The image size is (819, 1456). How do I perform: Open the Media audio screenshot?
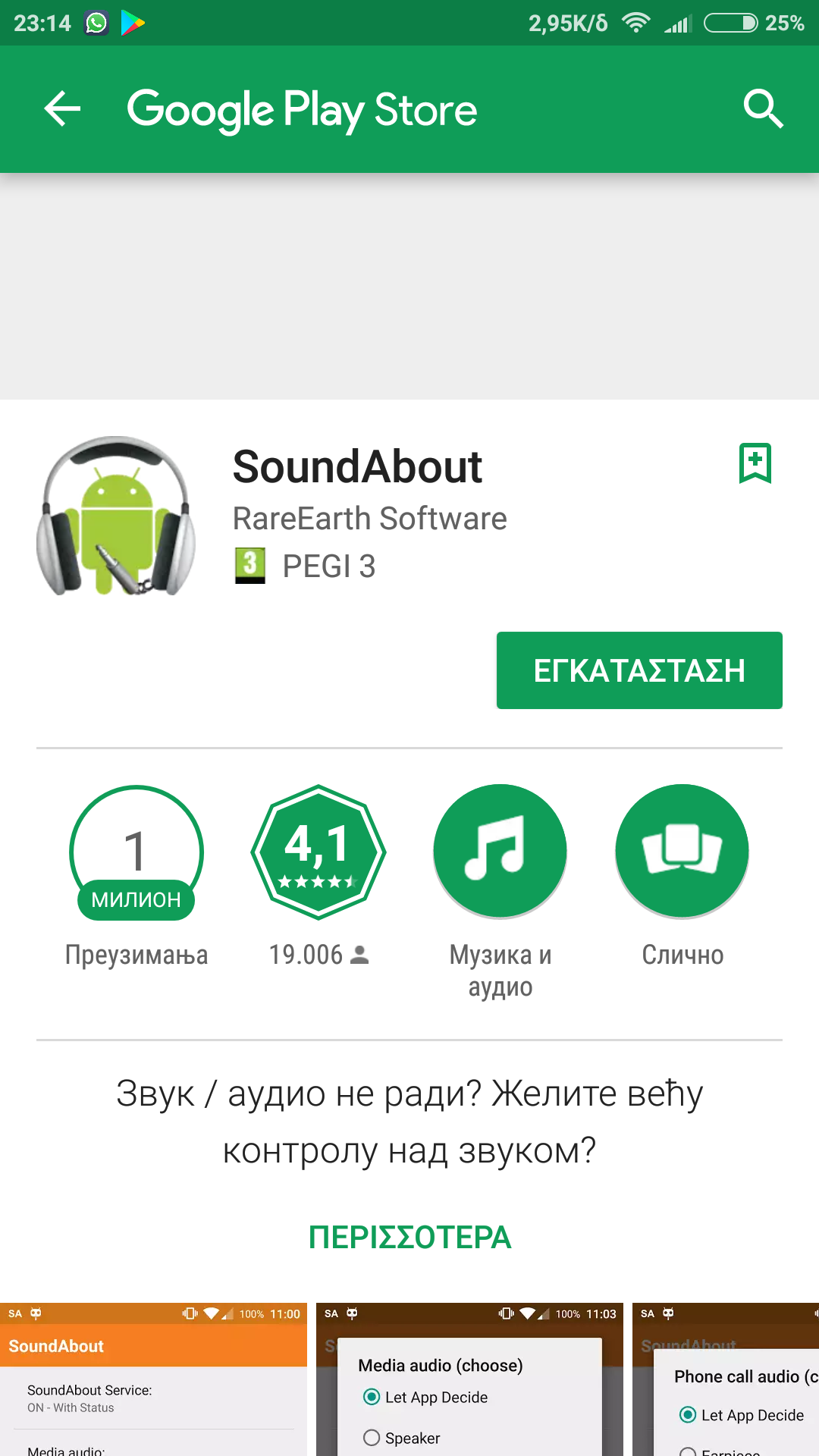[469, 1380]
